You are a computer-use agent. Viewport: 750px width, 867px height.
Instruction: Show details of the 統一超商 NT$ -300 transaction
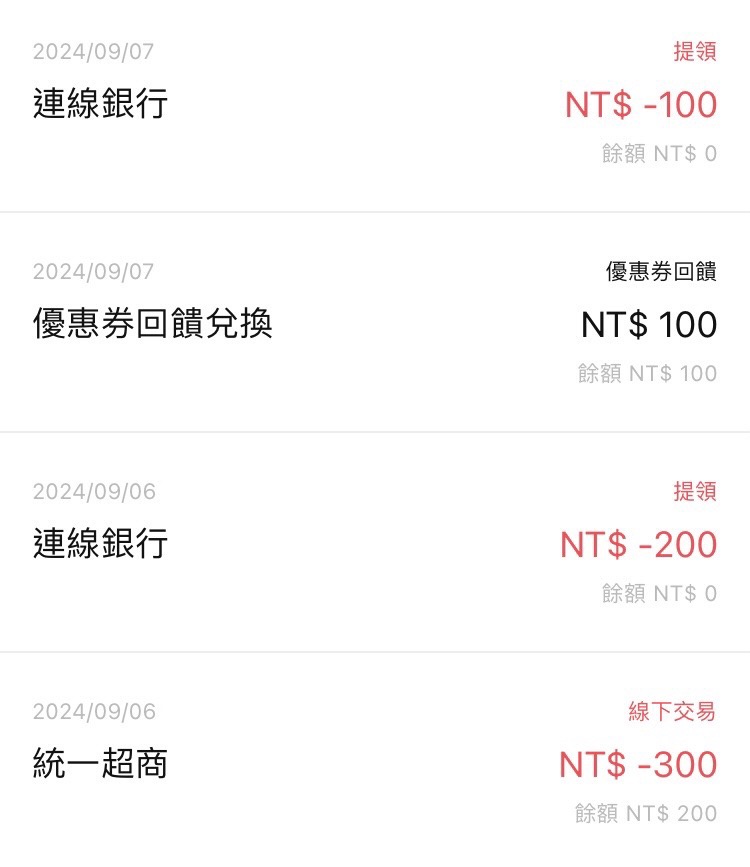(x=375, y=764)
